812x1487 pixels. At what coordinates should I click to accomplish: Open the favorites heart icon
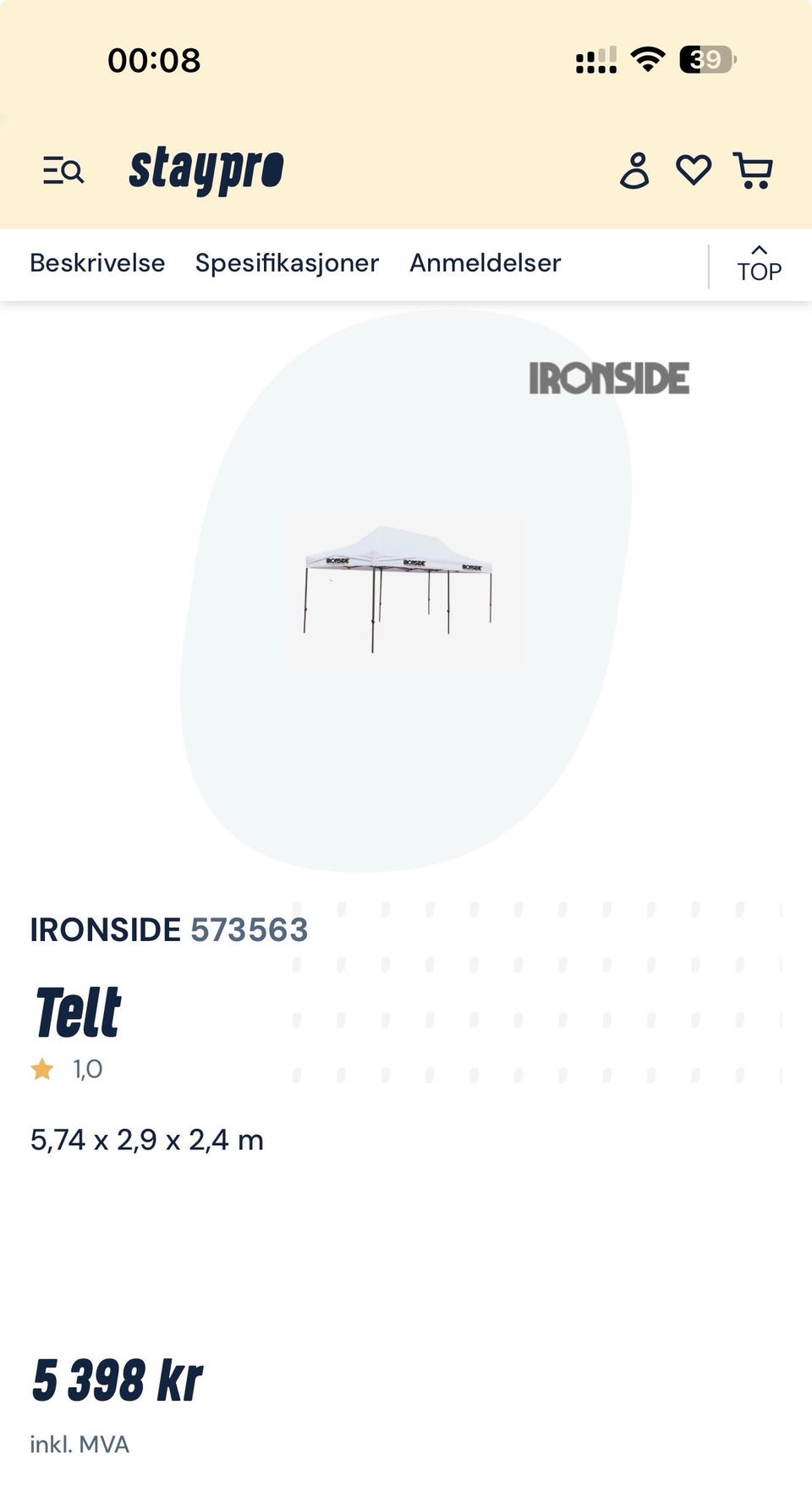(x=694, y=170)
